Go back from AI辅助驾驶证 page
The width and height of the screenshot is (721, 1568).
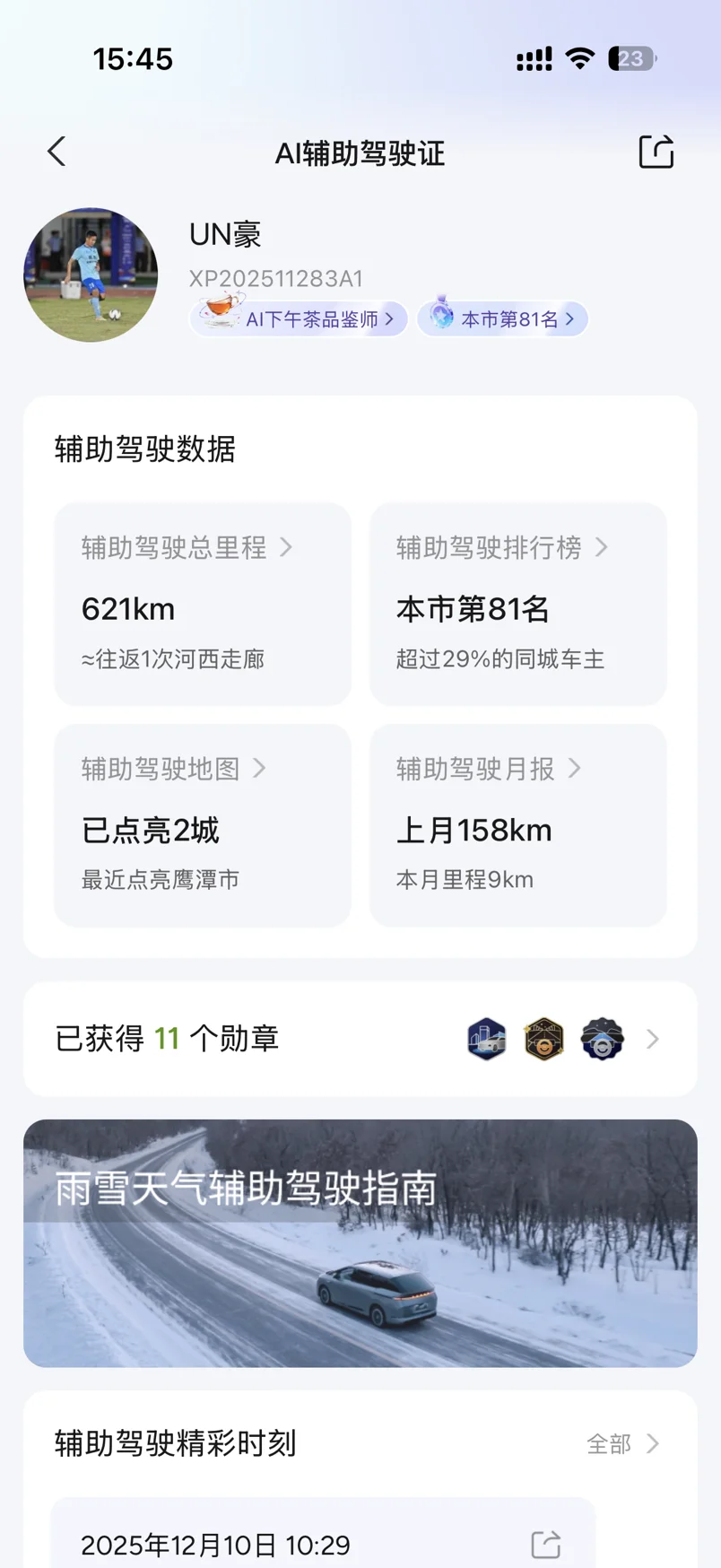pyautogui.click(x=56, y=152)
